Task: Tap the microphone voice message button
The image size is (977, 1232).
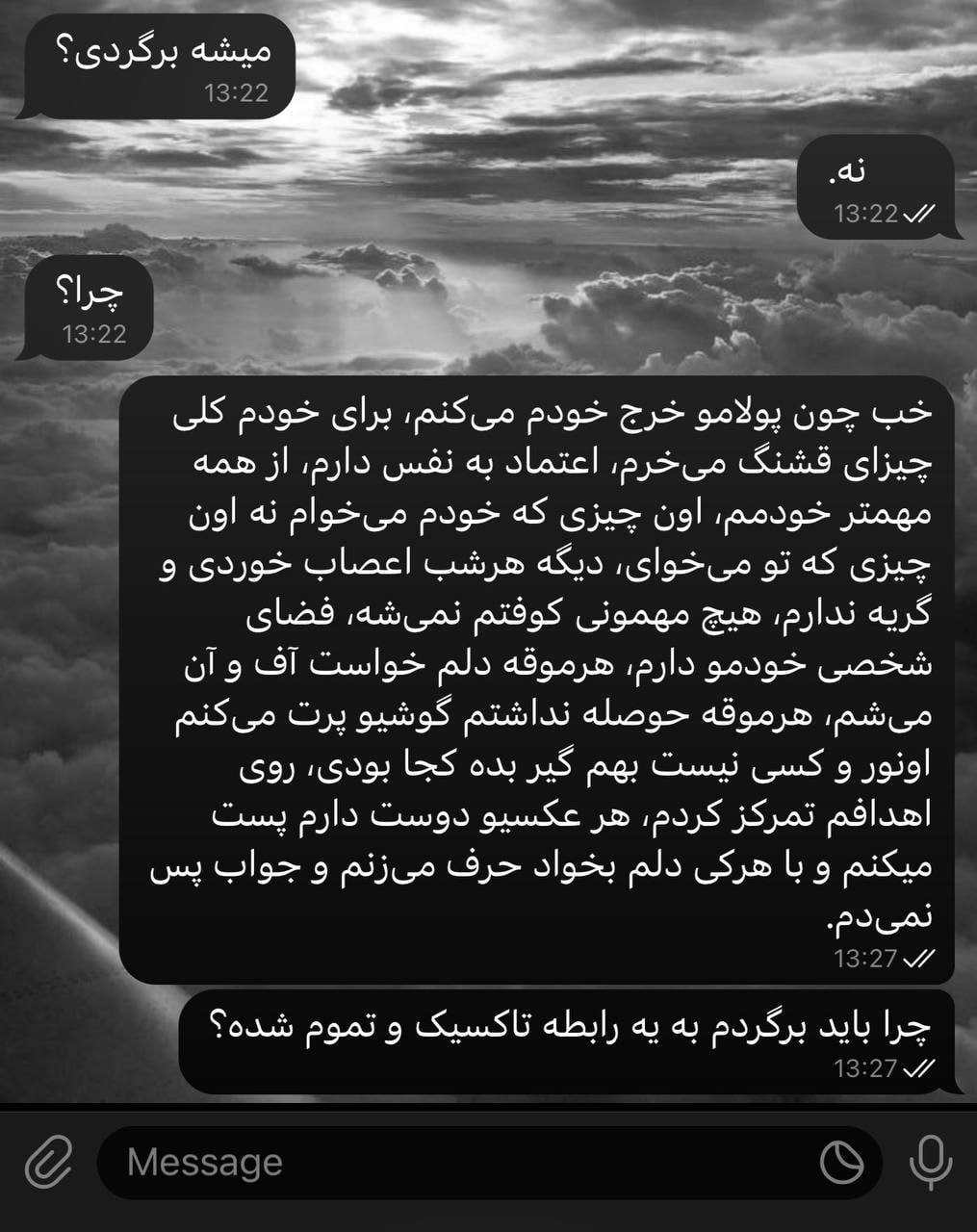Action: 930,1163
